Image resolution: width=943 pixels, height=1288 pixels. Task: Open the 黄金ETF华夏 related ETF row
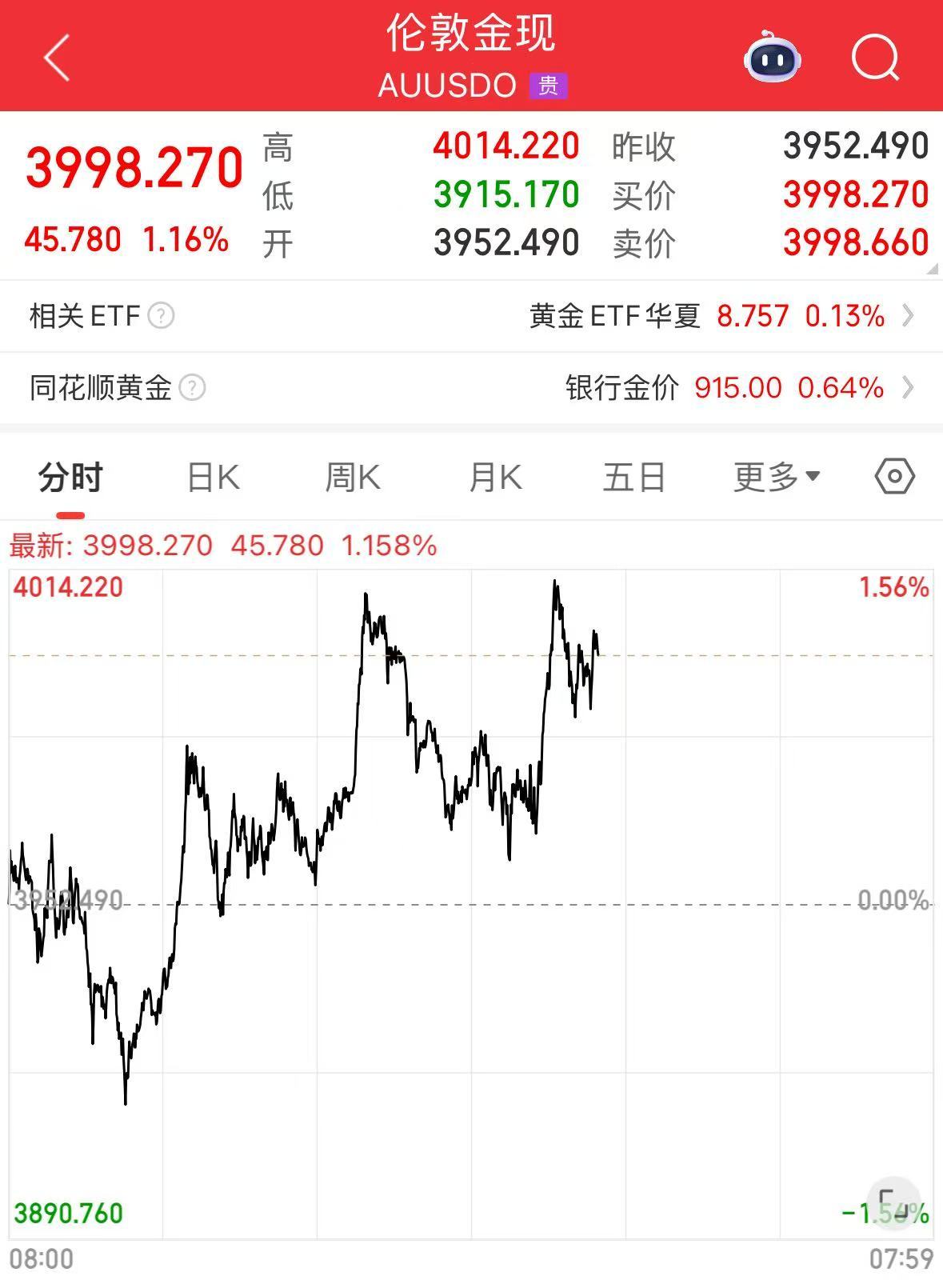(x=720, y=316)
